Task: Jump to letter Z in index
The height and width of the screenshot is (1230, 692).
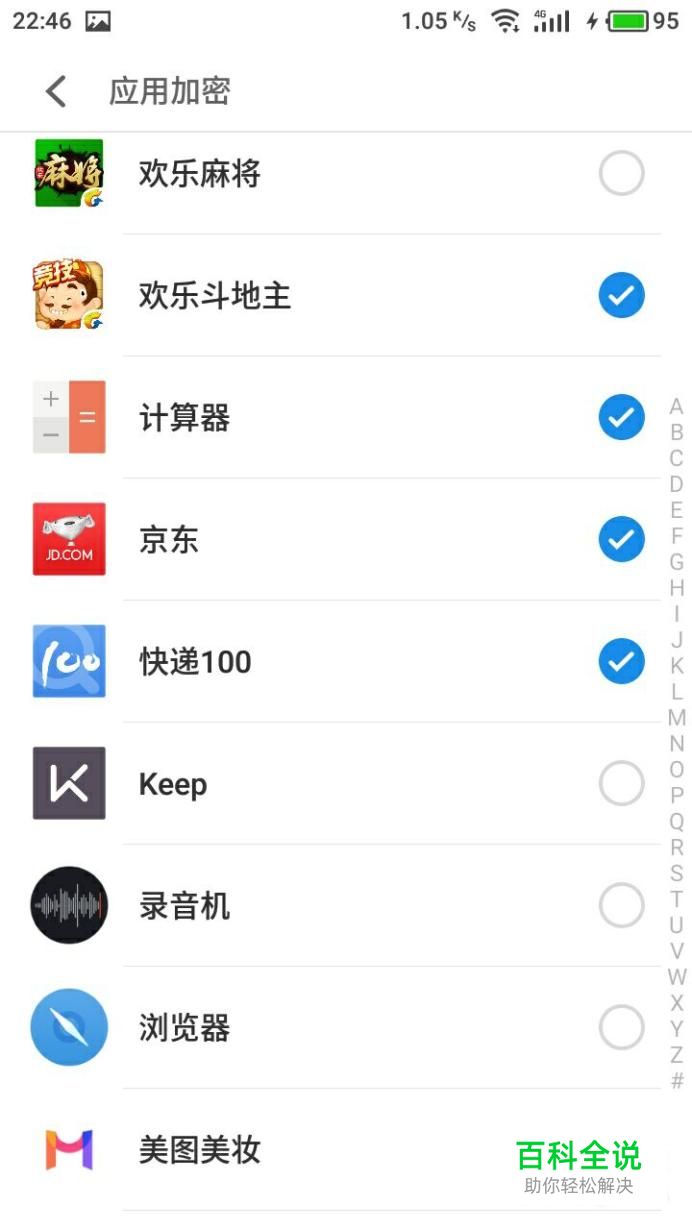Action: click(677, 1055)
